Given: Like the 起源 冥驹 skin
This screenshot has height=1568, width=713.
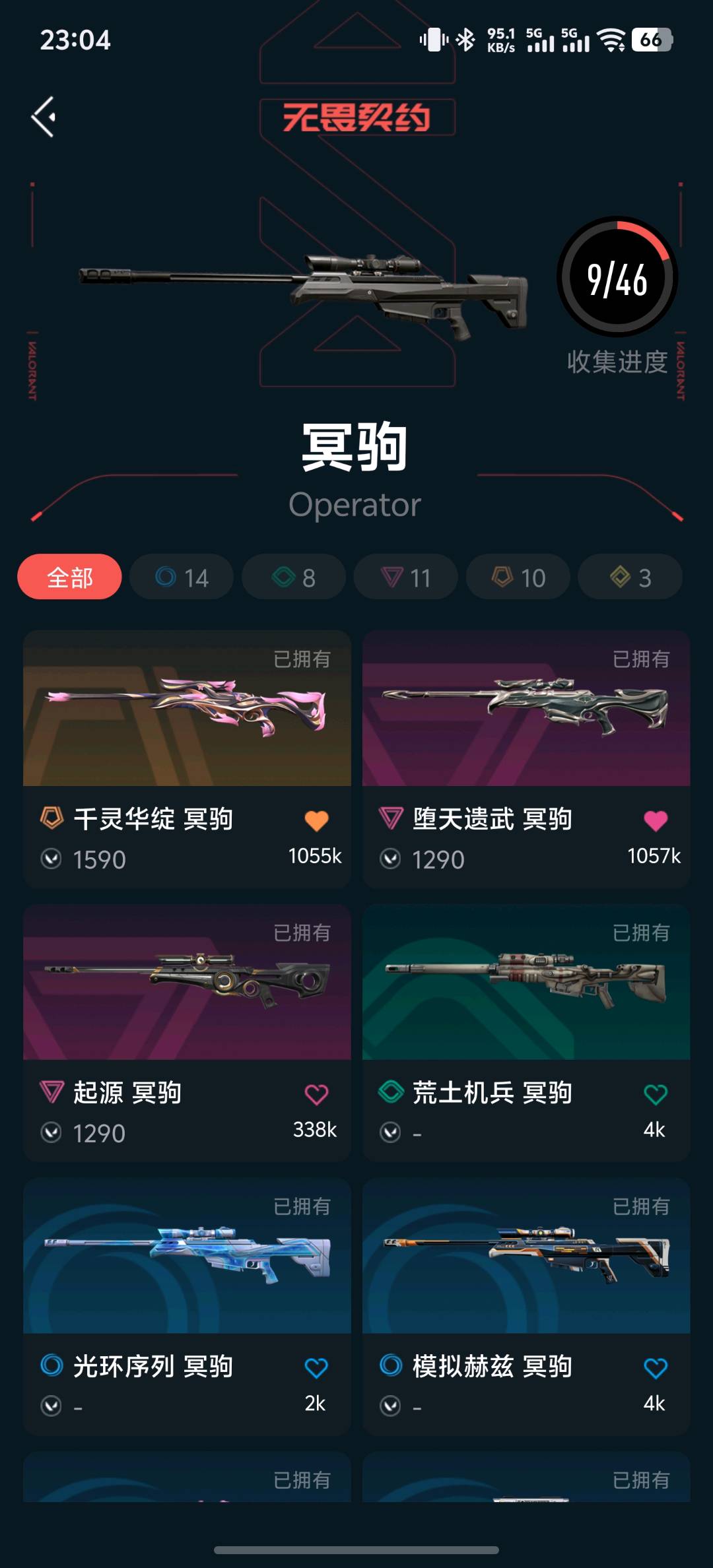Looking at the screenshot, I should point(316,1095).
